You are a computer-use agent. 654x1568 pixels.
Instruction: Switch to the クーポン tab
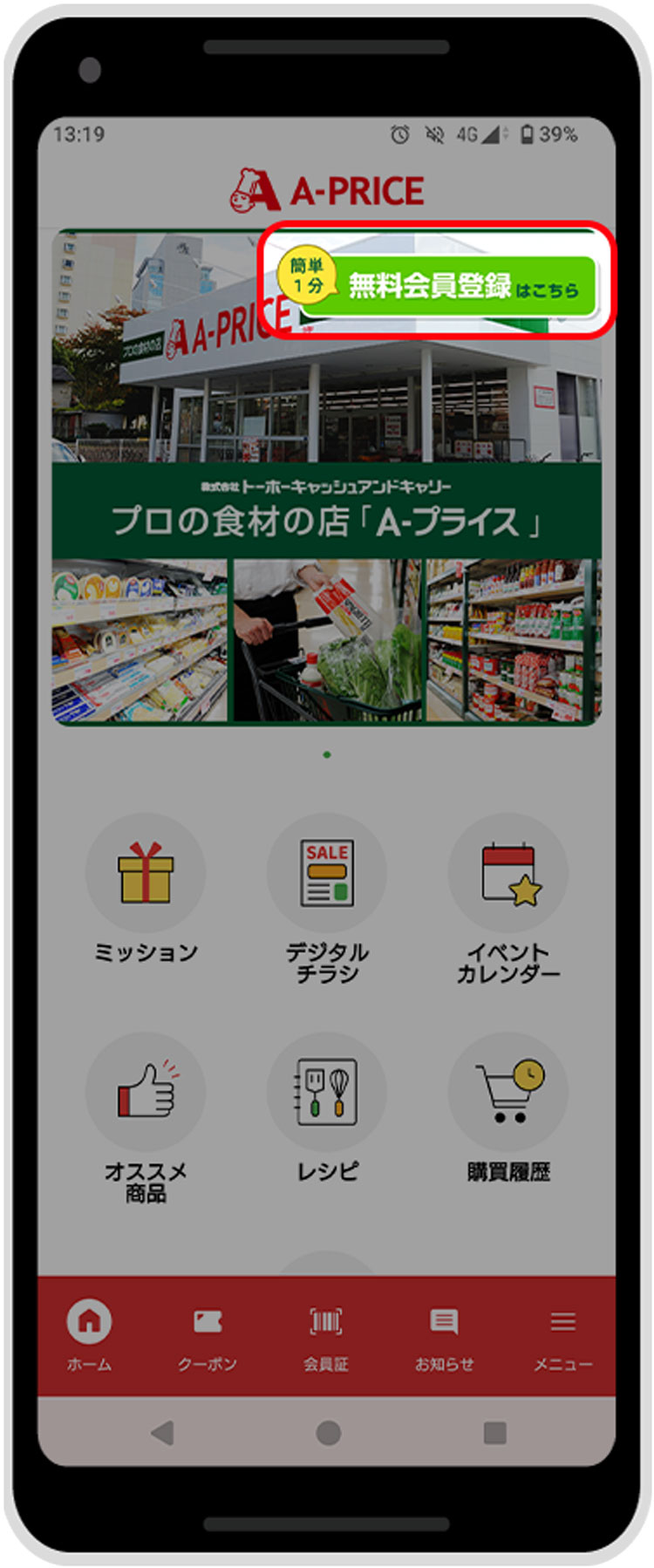pos(208,1335)
